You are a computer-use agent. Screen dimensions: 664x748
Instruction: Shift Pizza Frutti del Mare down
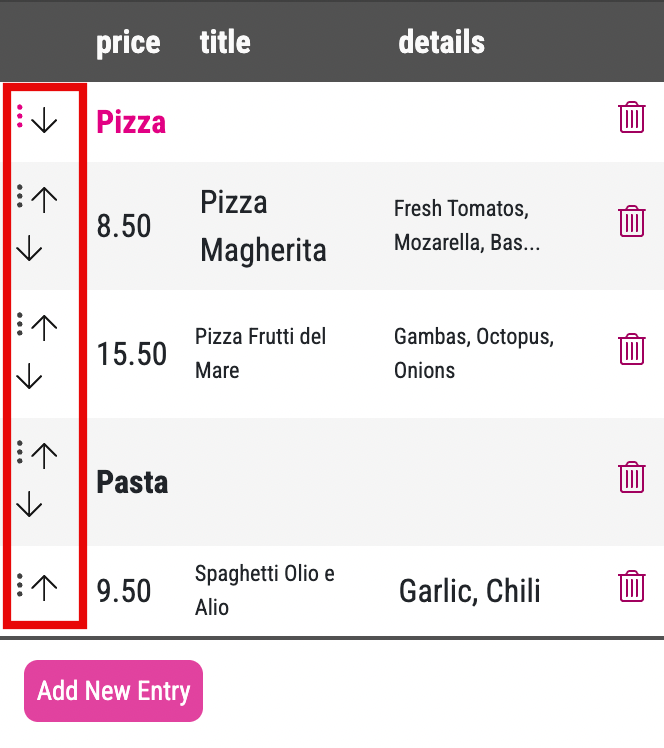(30, 377)
